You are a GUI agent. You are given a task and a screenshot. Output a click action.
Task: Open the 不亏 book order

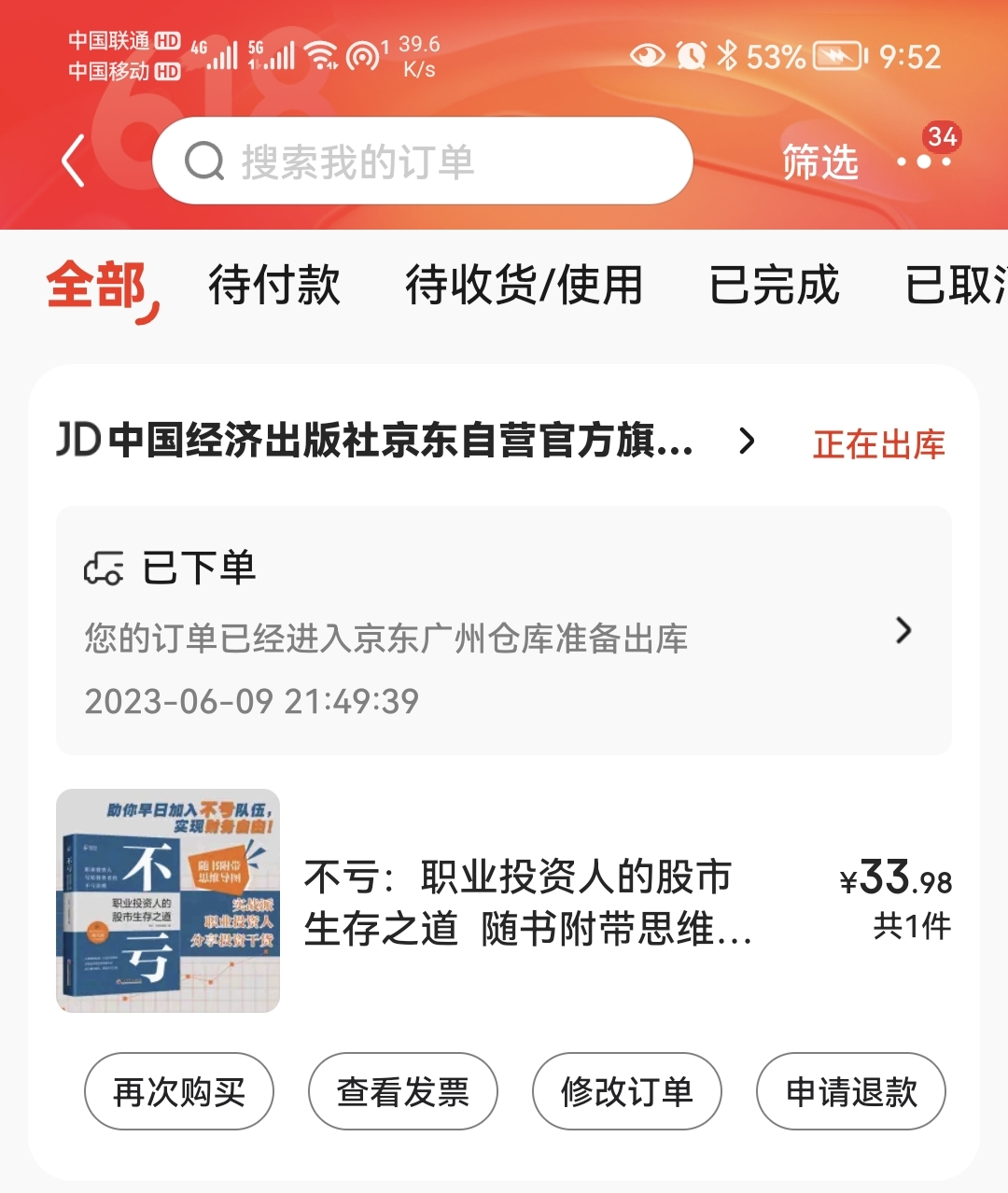[x=523, y=902]
